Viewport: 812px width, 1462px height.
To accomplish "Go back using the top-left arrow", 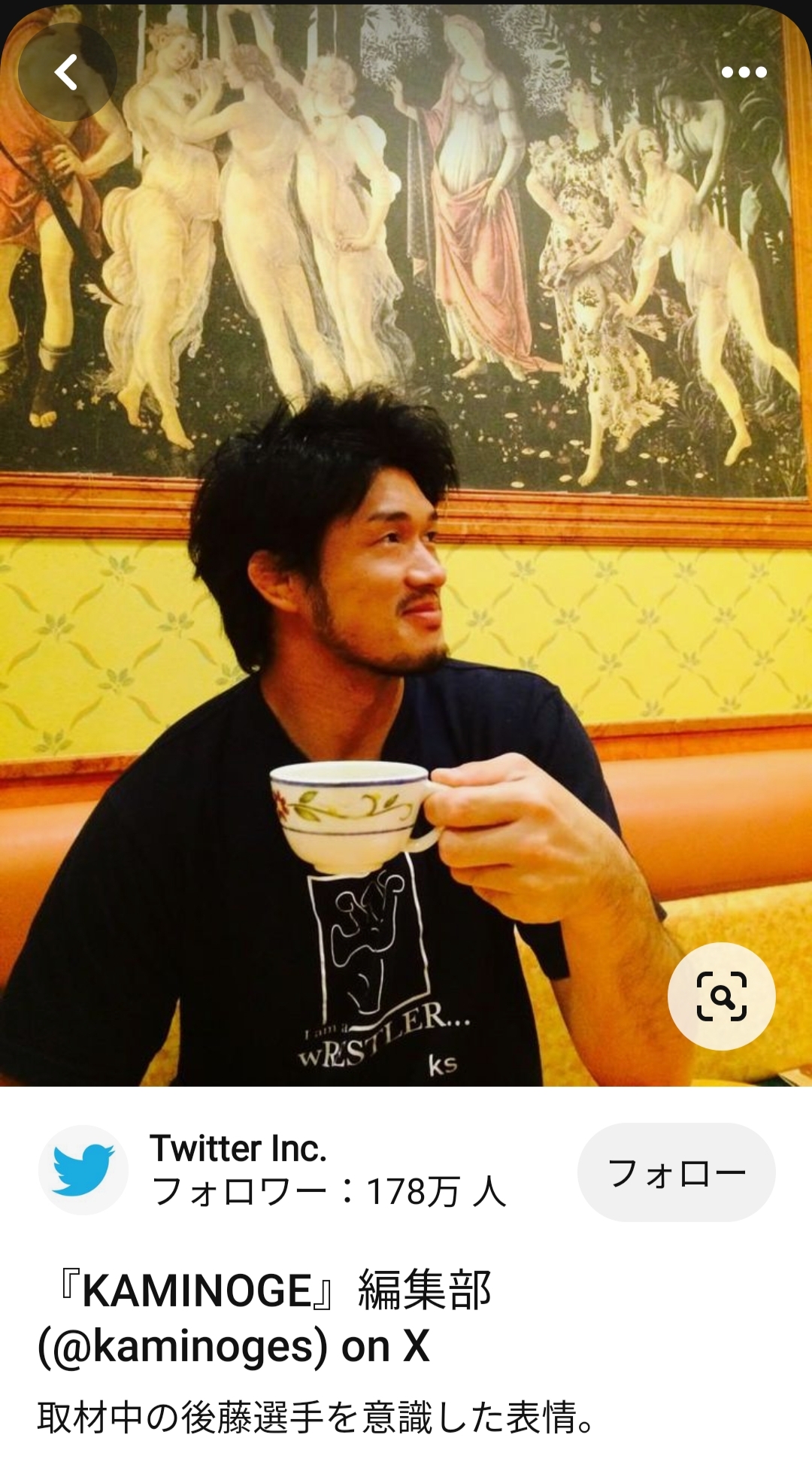I will click(x=67, y=73).
